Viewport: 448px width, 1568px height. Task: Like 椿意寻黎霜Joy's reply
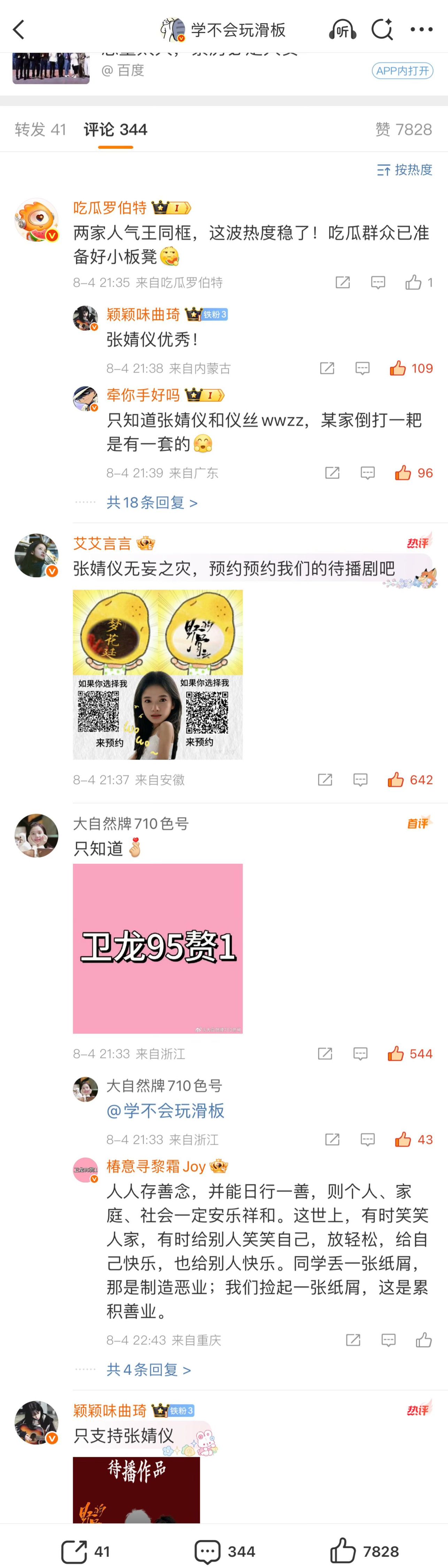point(424,1340)
